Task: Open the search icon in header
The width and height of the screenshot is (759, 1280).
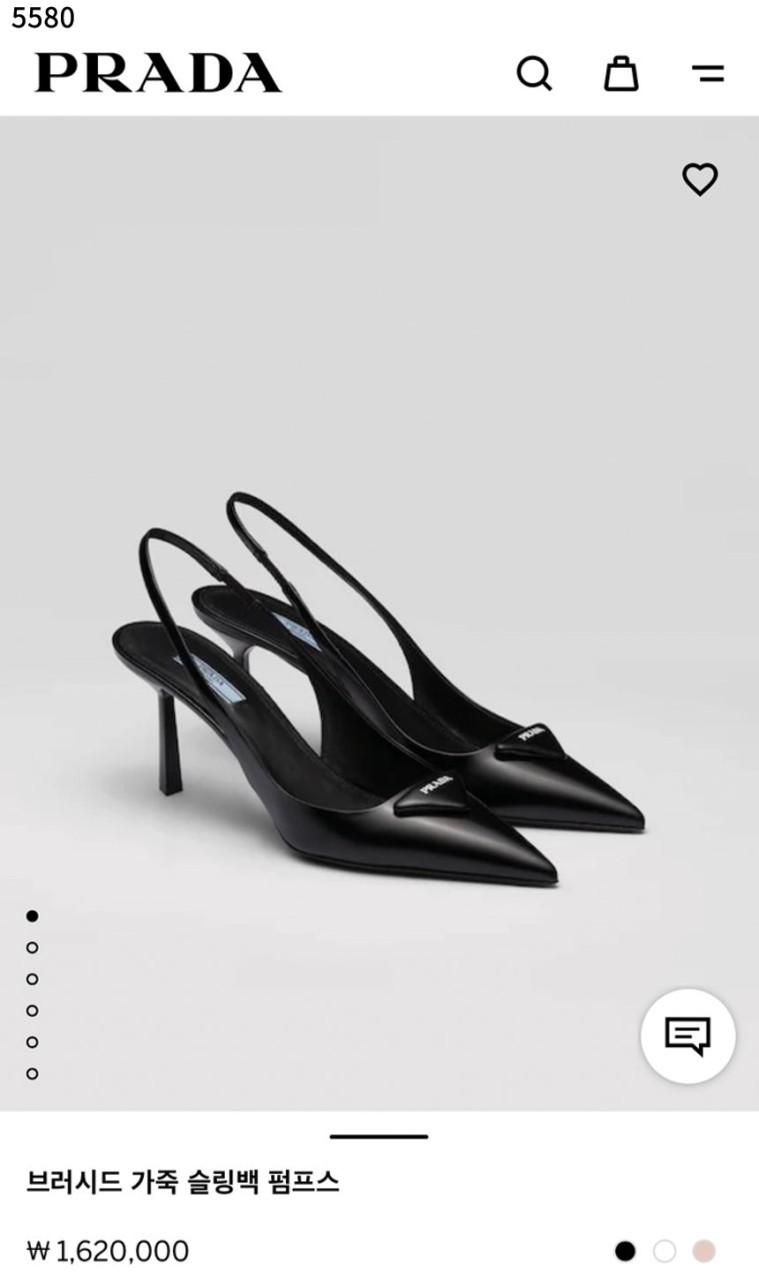Action: point(534,74)
